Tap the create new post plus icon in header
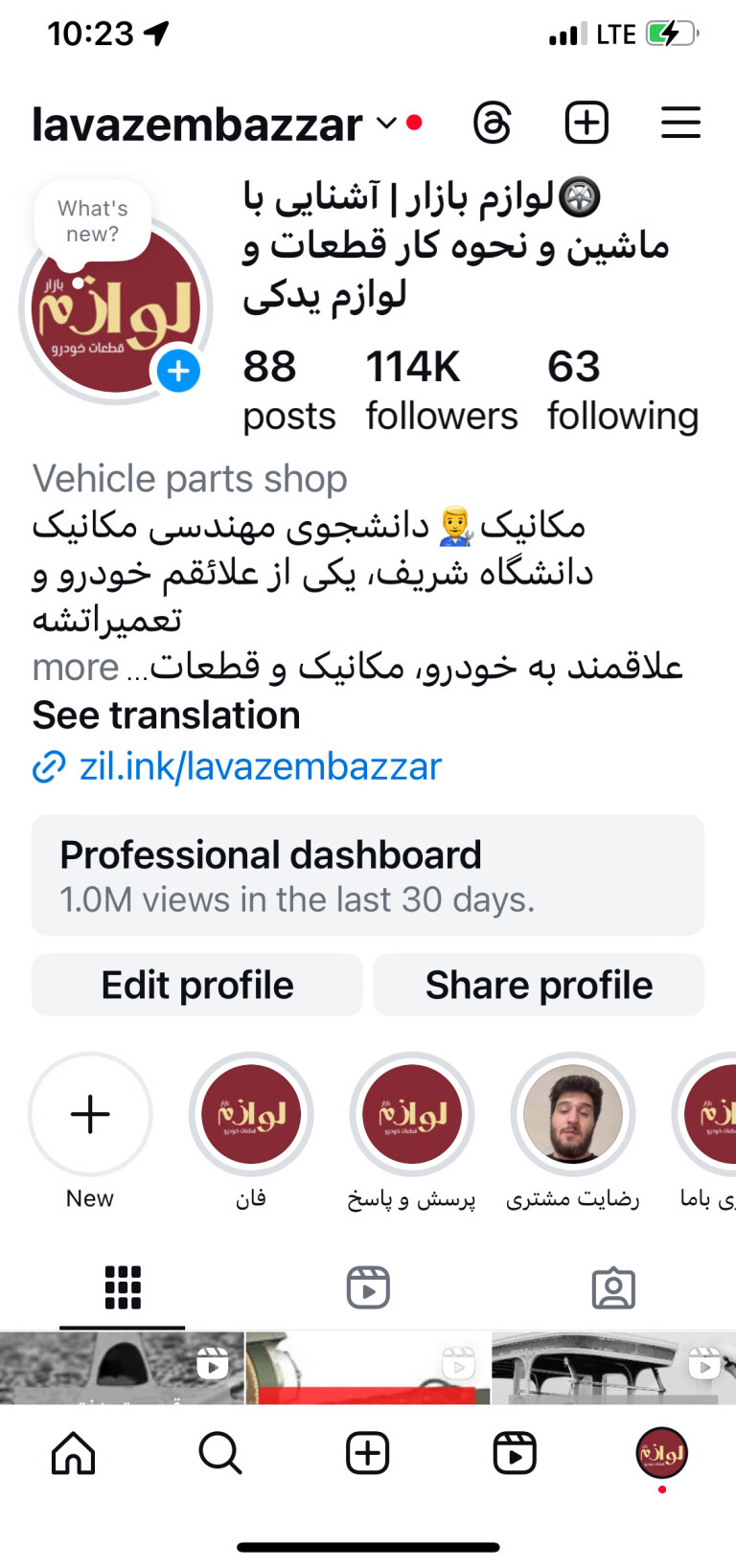This screenshot has width=736, height=1568. pos(586,124)
